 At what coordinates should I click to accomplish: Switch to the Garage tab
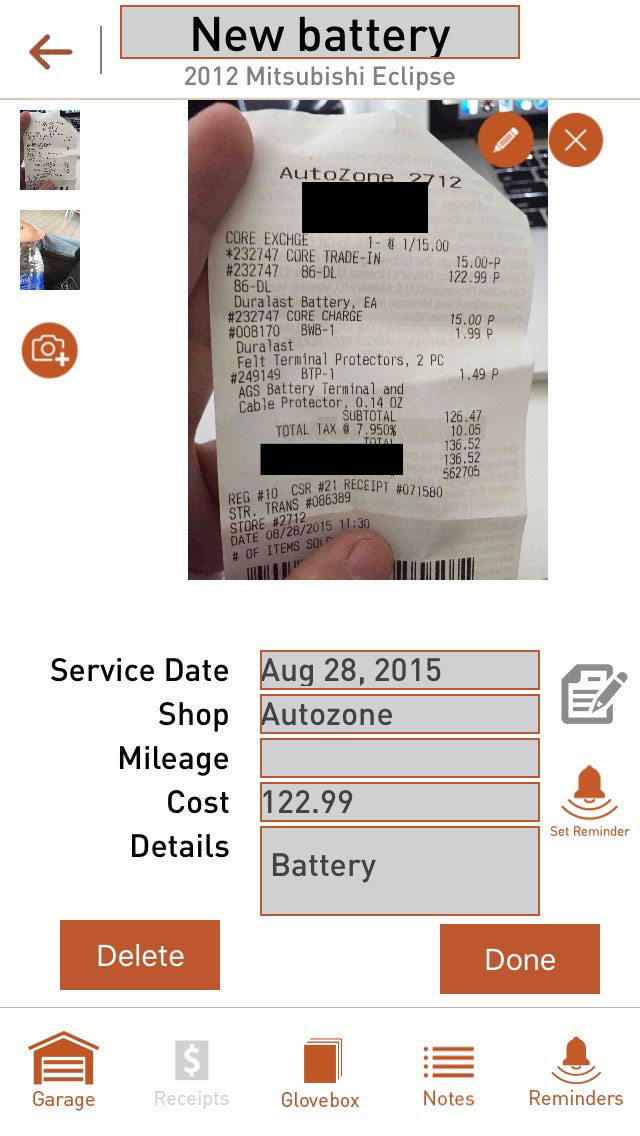(63, 1071)
